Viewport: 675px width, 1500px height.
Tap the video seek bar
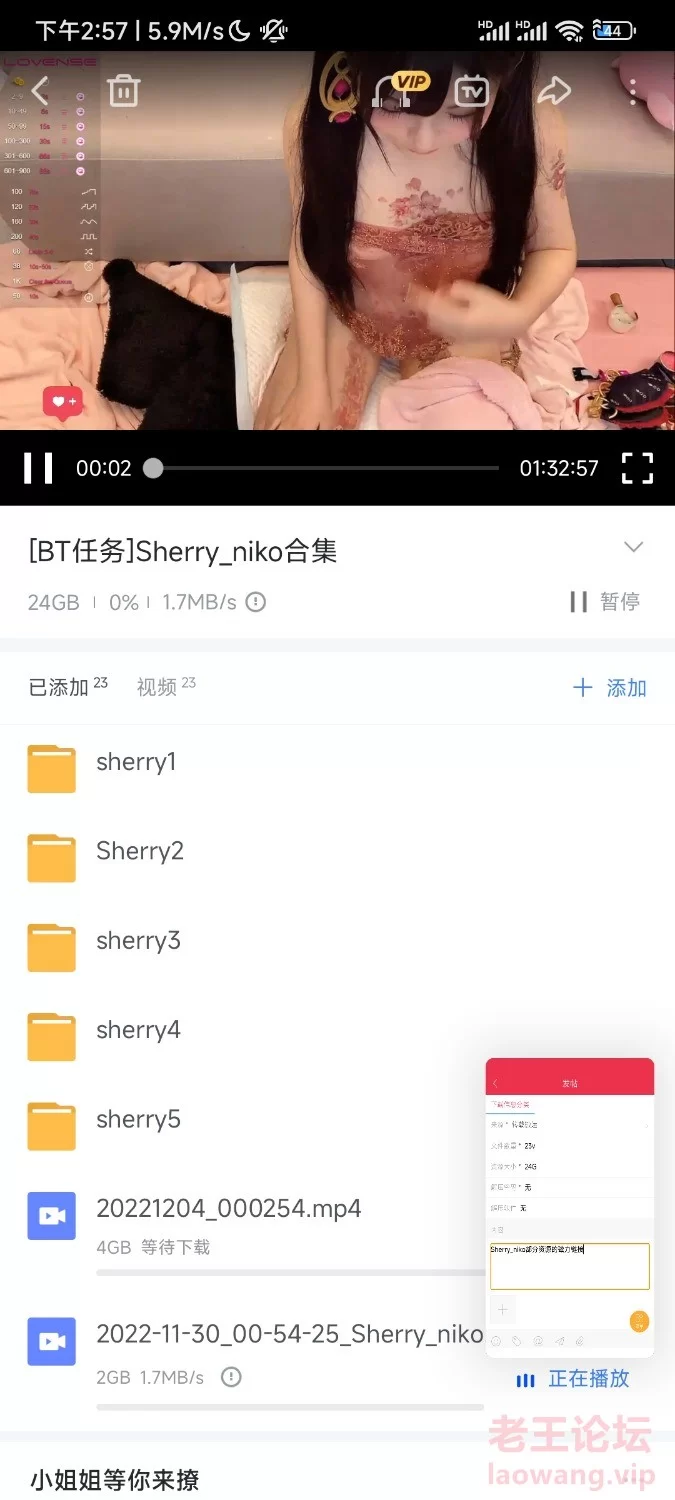[325, 468]
